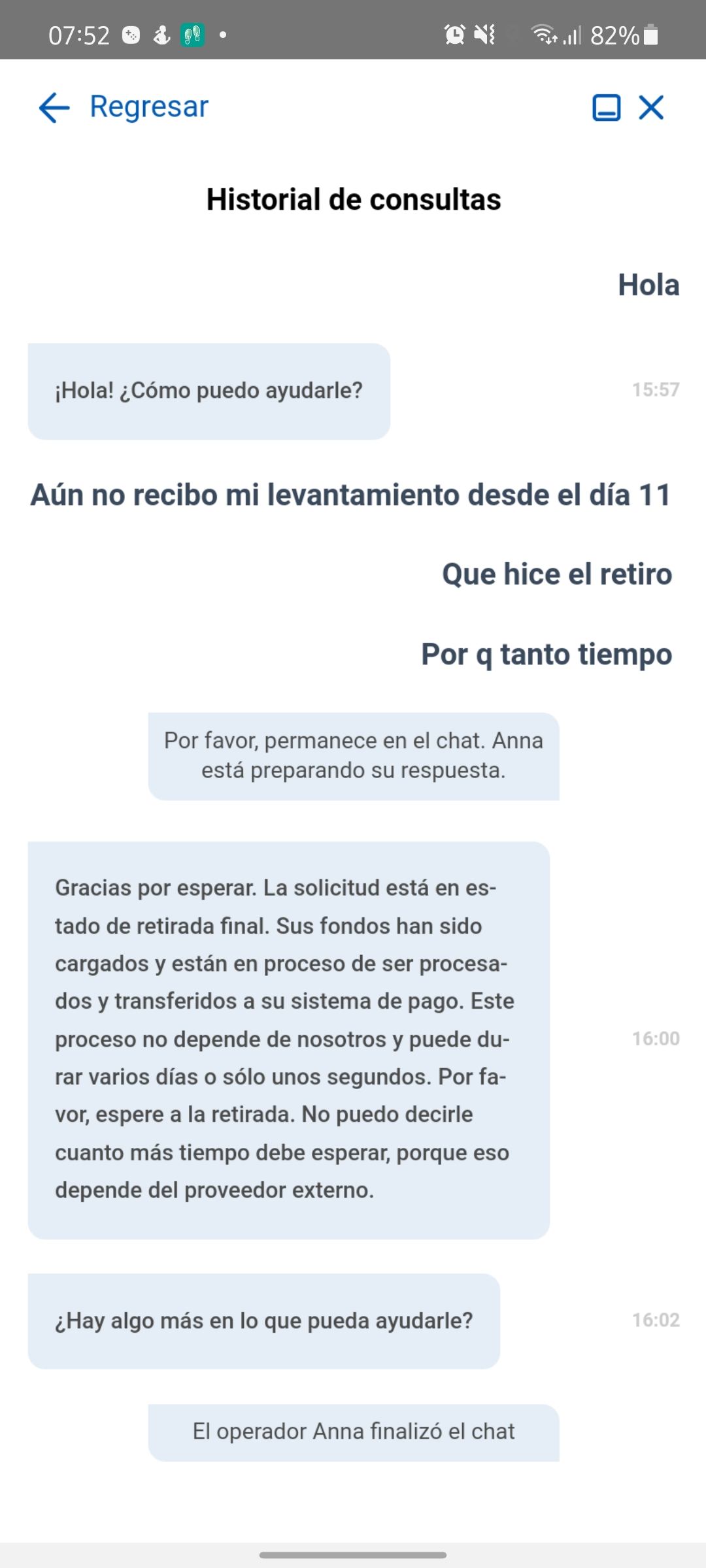Tap the minimize chat window icon
Image resolution: width=706 pixels, height=1568 pixels.
607,108
